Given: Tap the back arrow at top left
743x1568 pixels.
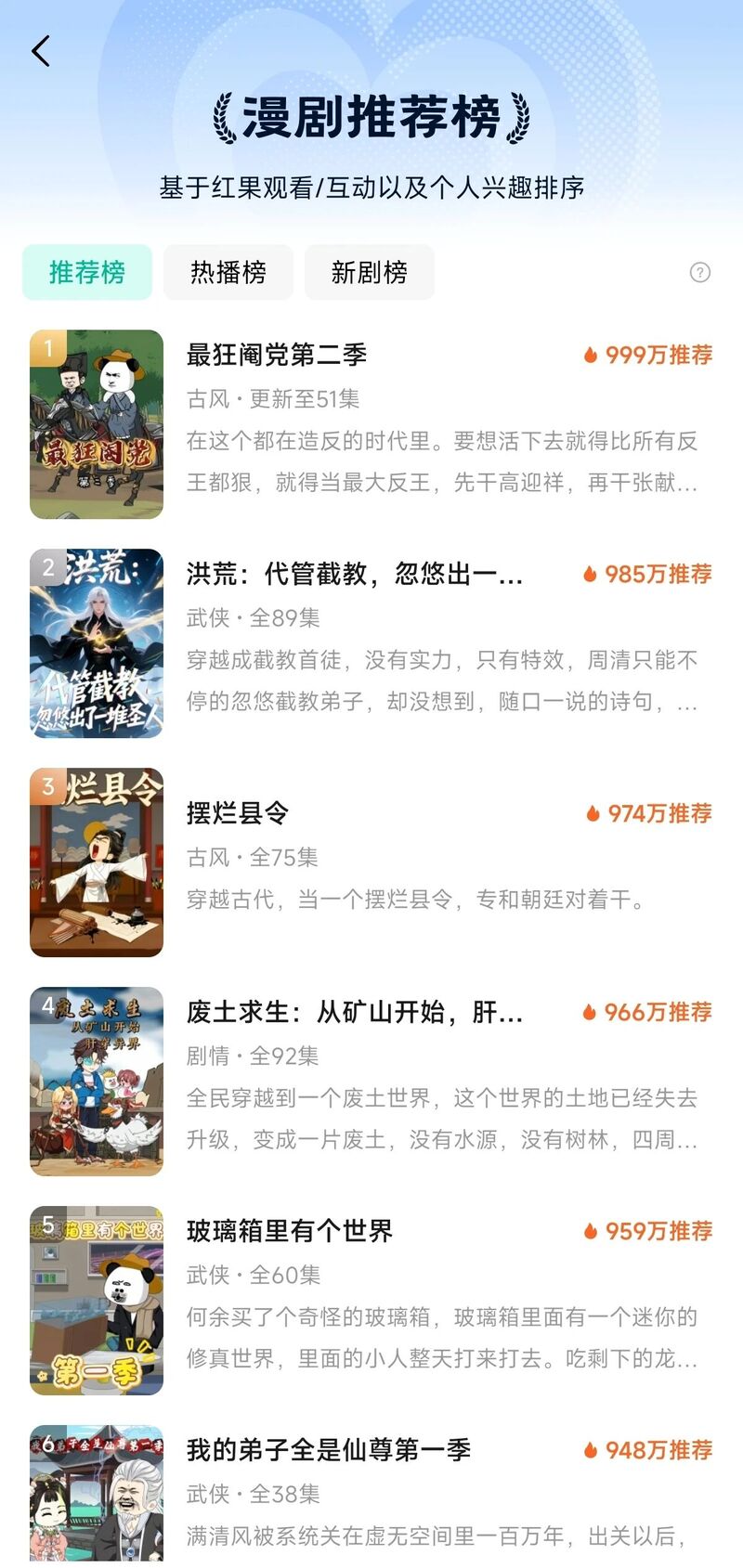Looking at the screenshot, I should [x=41, y=51].
